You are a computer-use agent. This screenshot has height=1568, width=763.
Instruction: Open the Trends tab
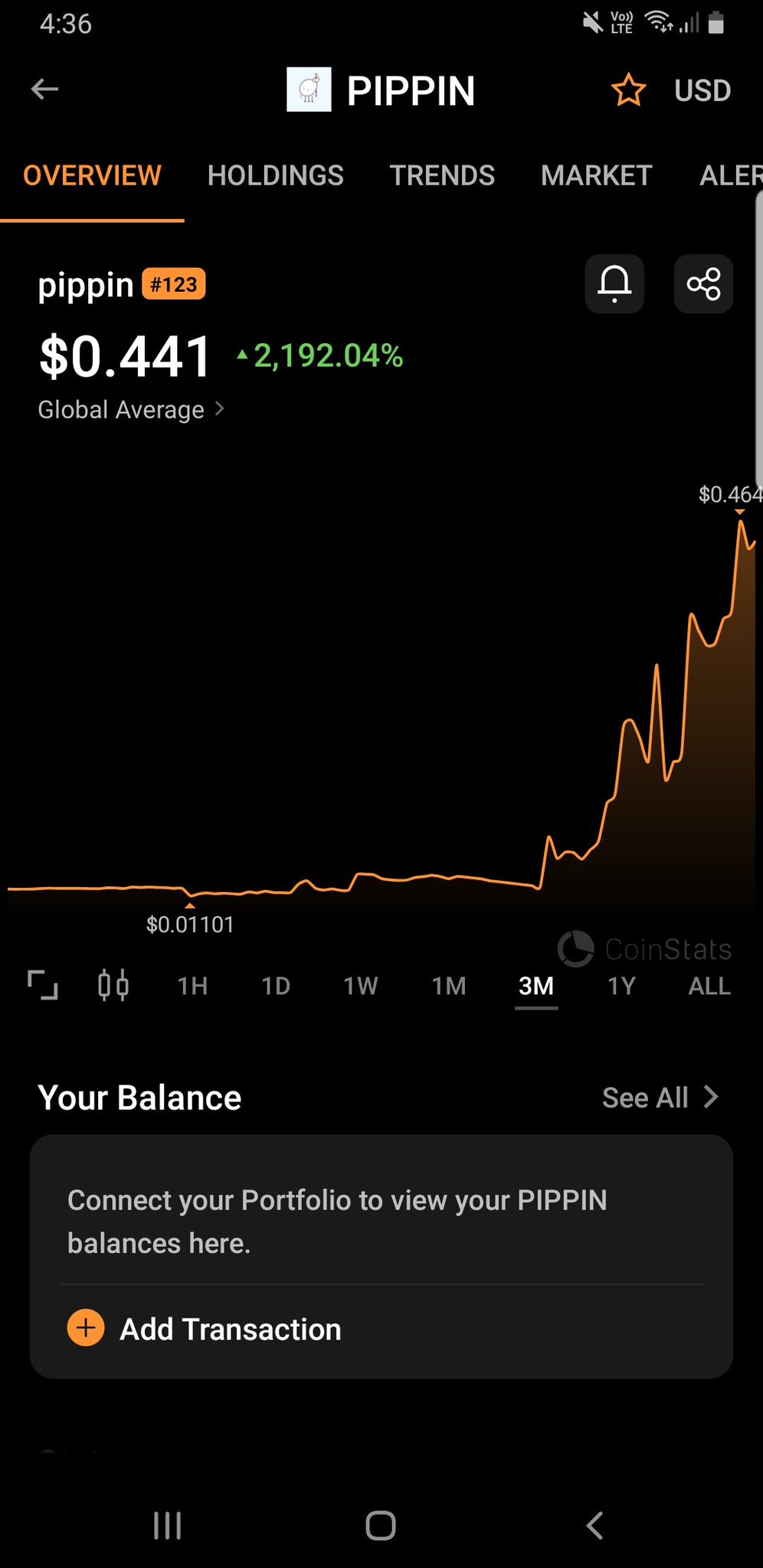click(442, 175)
